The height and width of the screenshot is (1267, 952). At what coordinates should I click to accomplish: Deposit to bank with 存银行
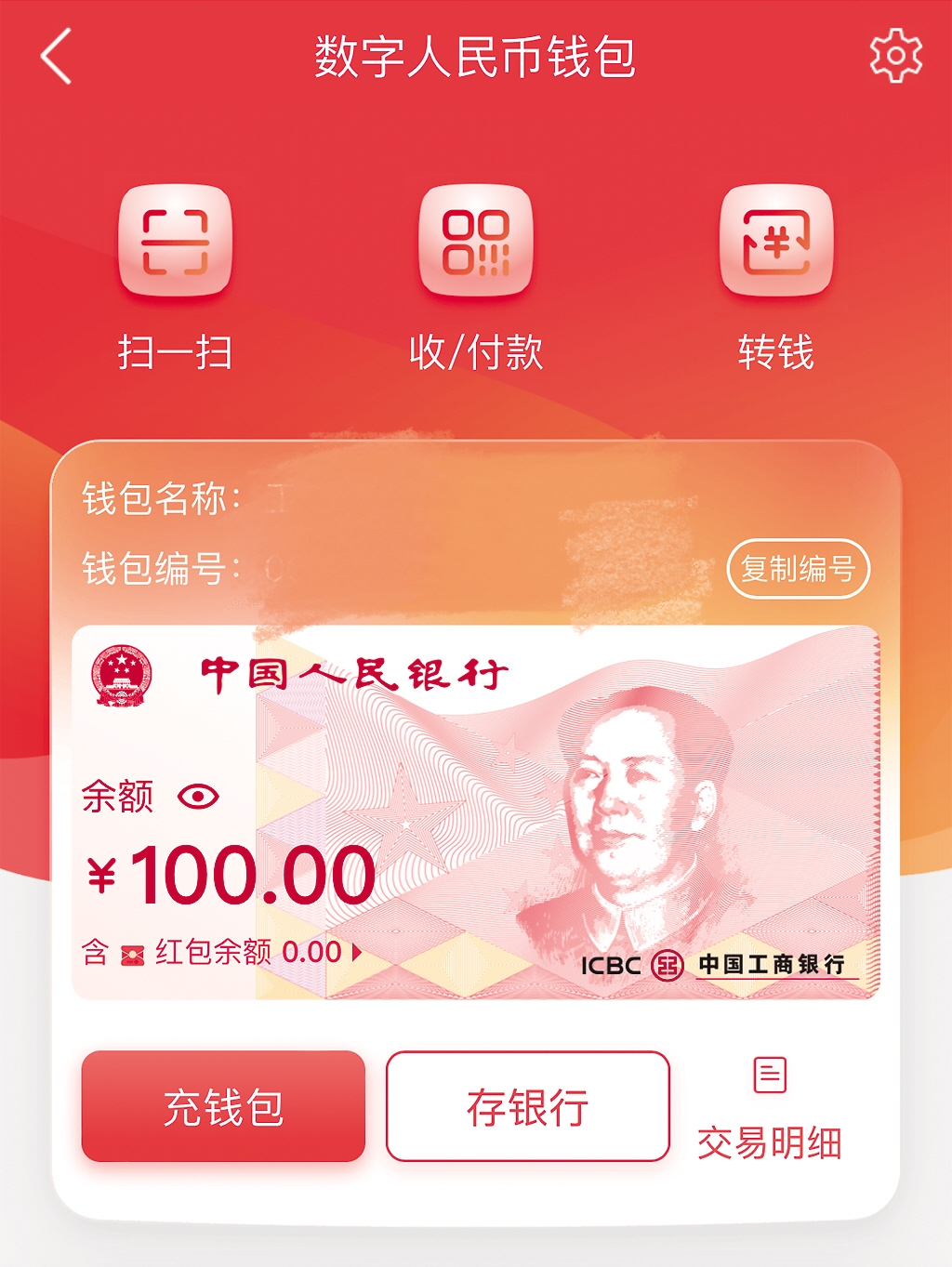[x=527, y=1106]
